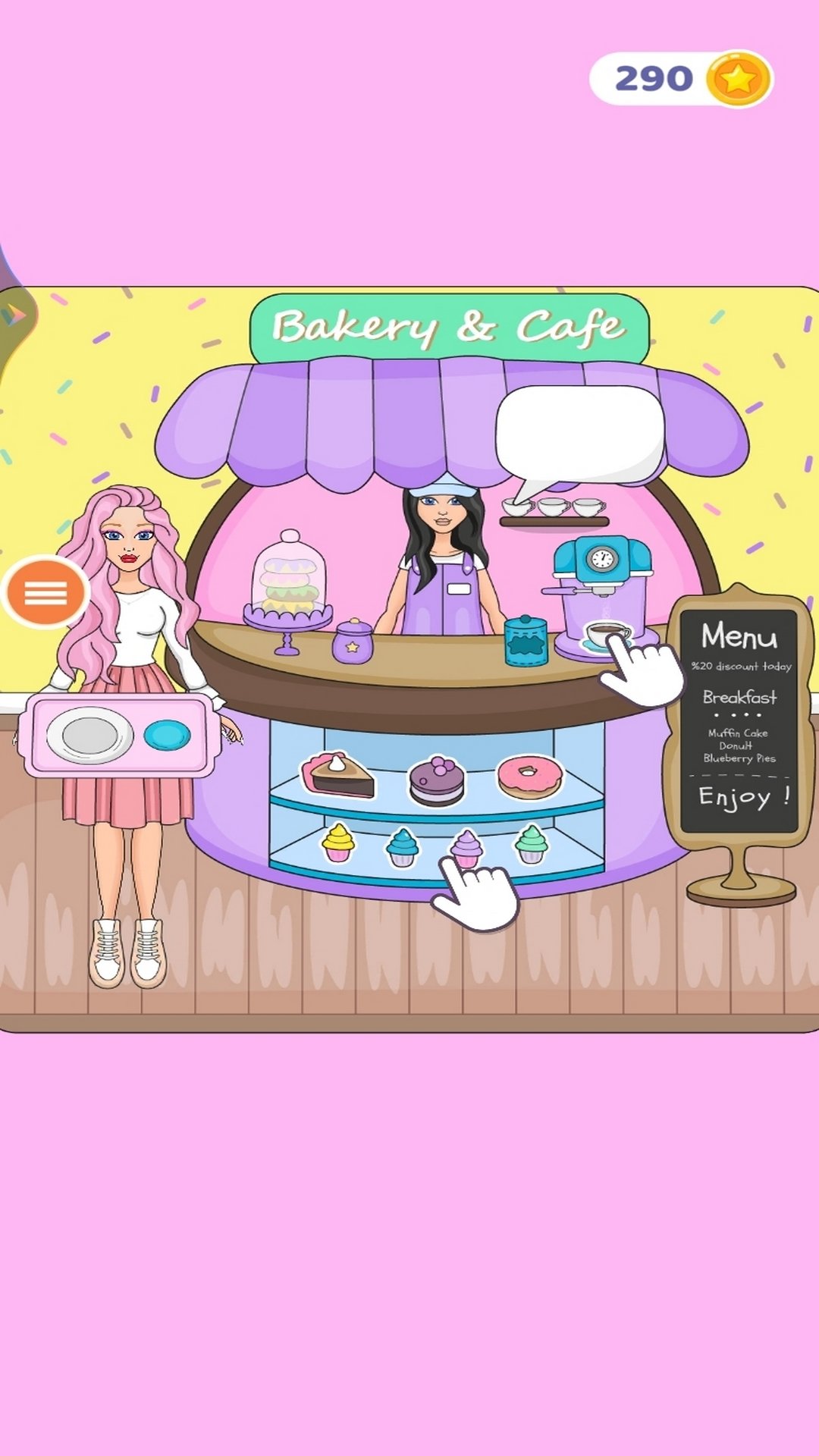This screenshot has height=1456, width=819.
Task: Select the purple berry cake
Action: tap(437, 780)
